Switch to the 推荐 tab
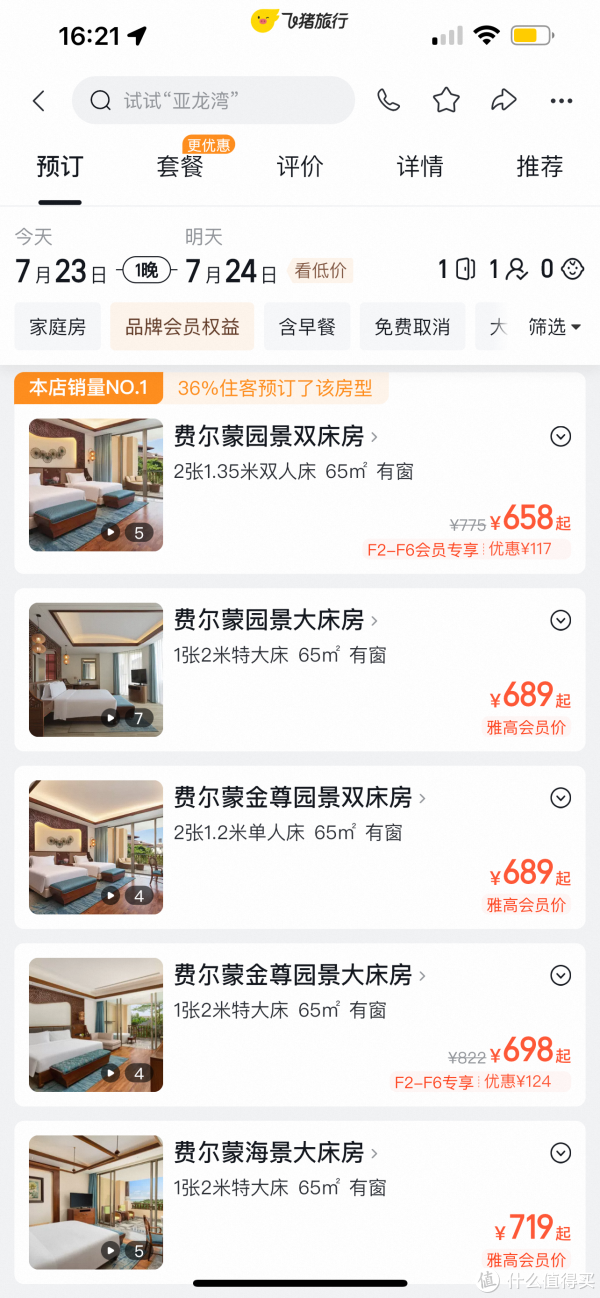 click(540, 166)
